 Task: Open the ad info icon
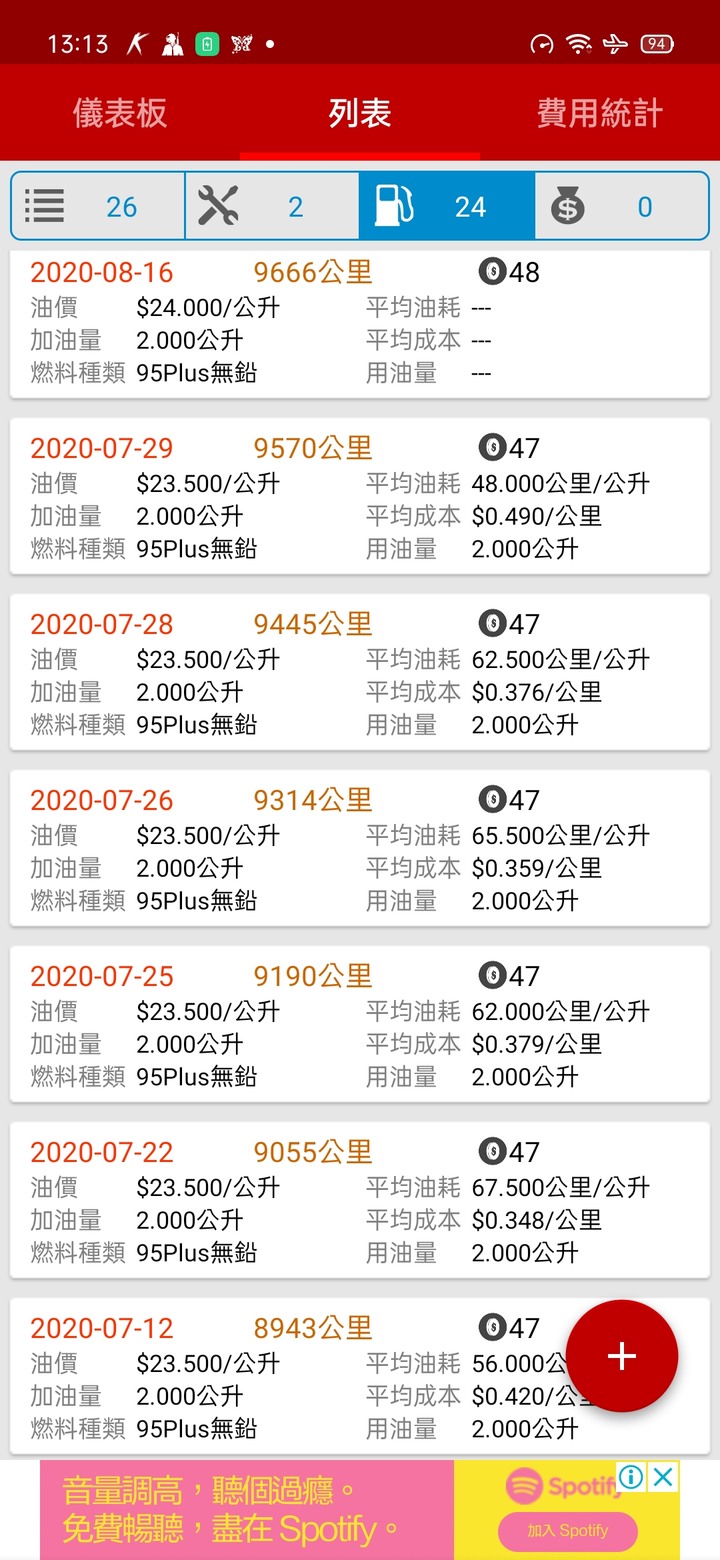[631, 1476]
